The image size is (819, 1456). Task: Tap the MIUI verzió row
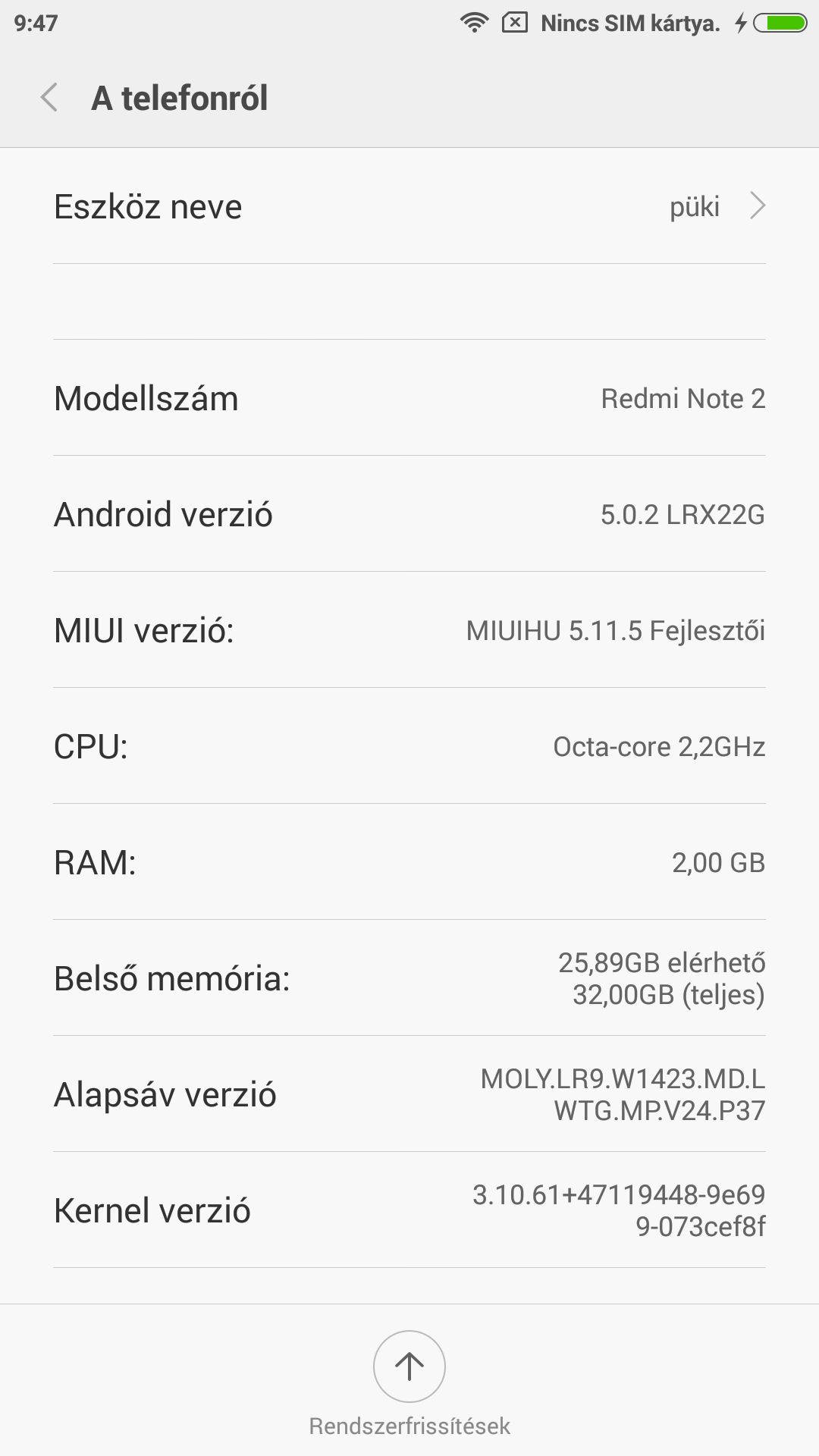click(409, 630)
